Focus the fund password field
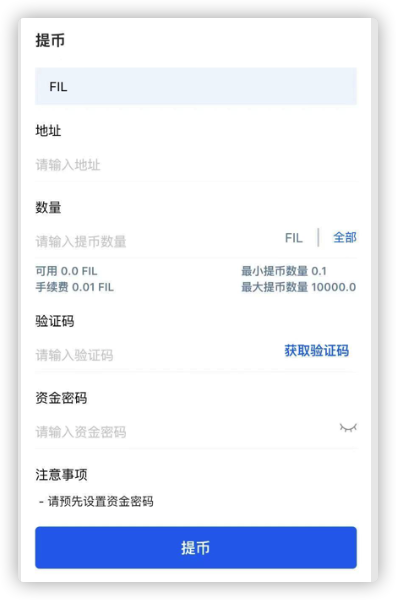 184,432
